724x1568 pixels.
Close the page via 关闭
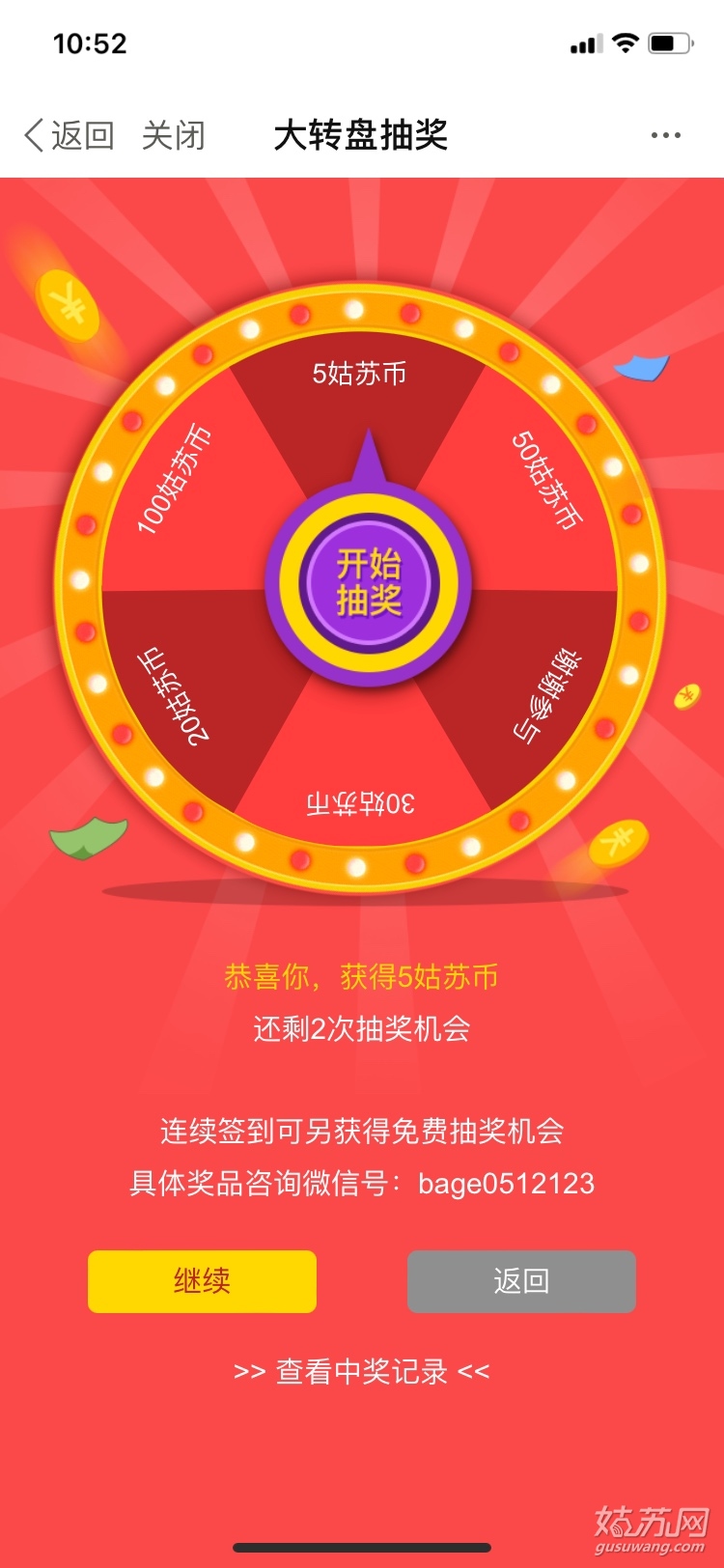click(174, 136)
